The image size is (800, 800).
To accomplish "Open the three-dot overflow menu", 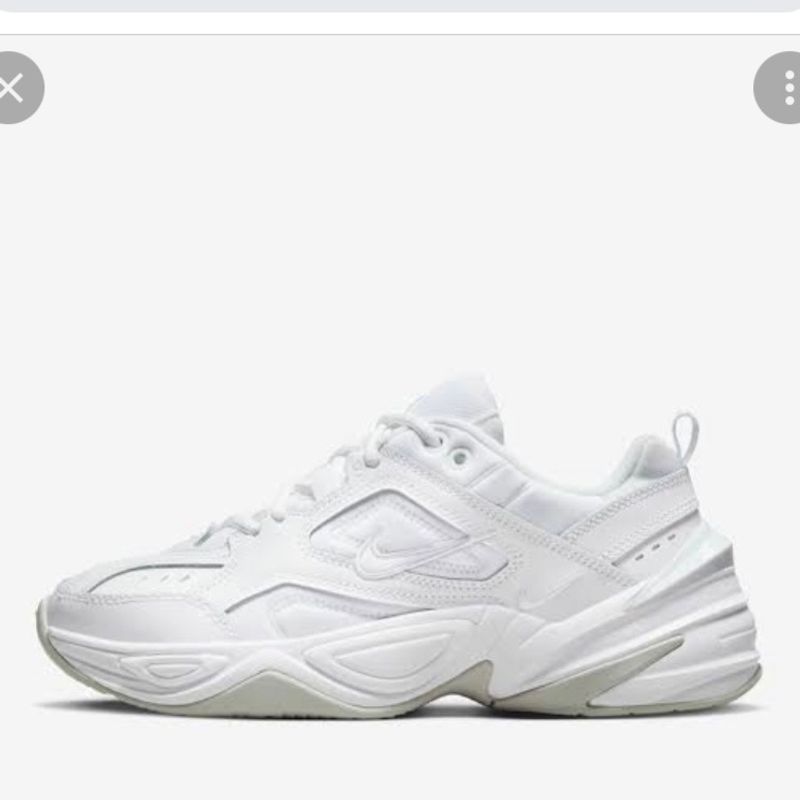I will click(784, 88).
